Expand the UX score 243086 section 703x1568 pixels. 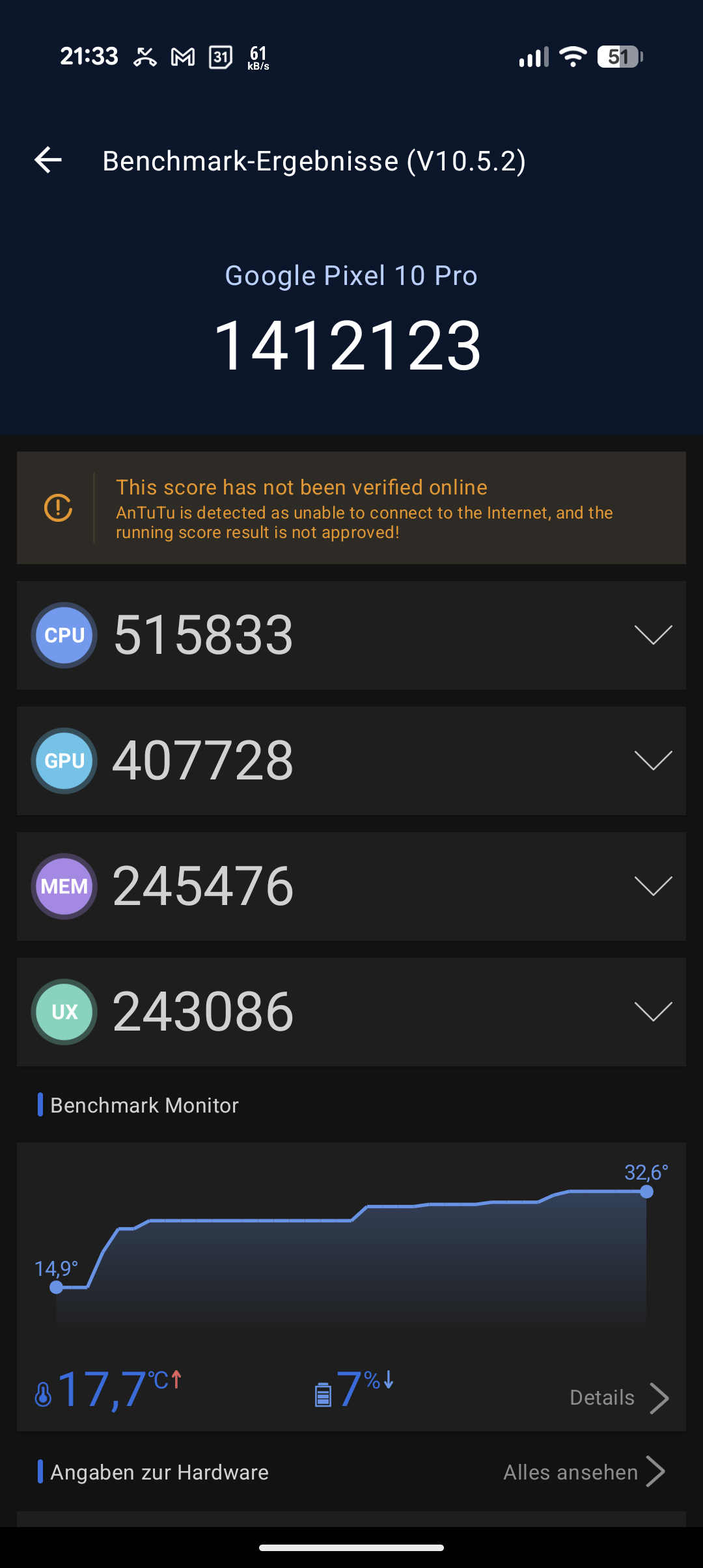[351, 1012]
